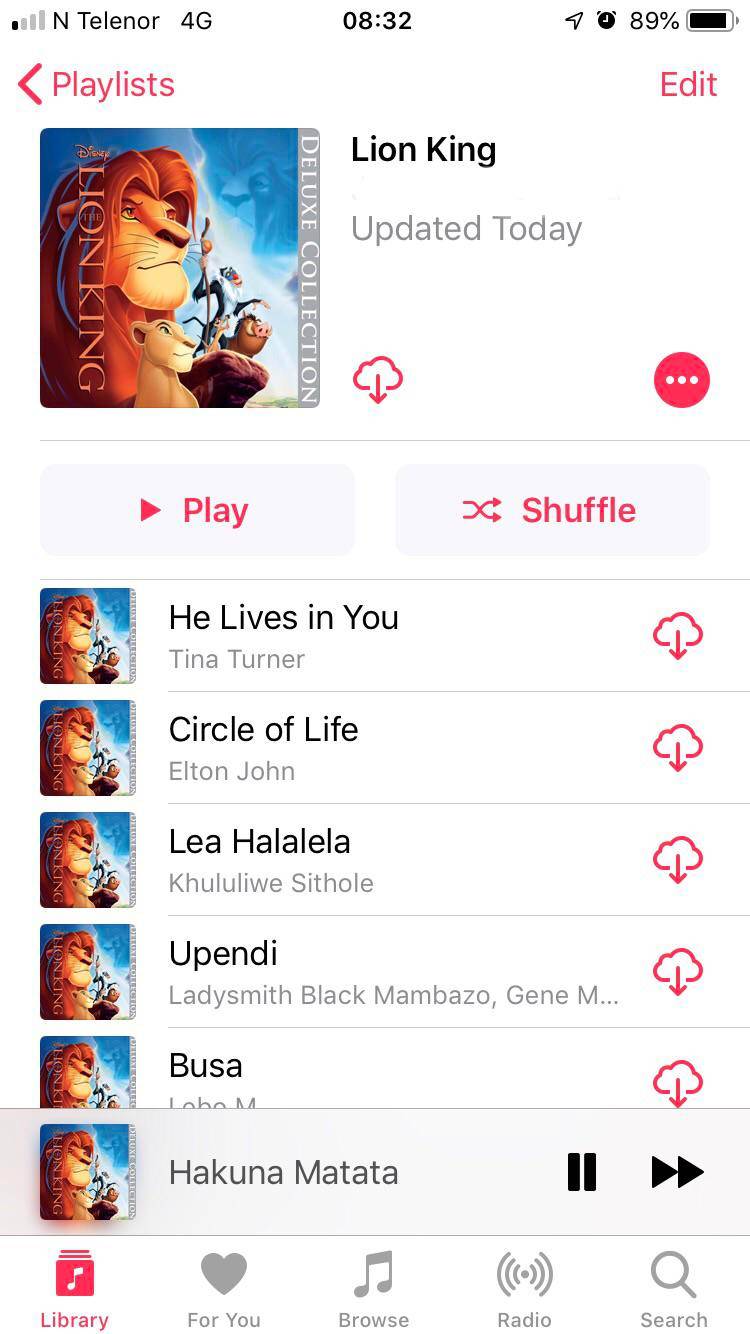750x1334 pixels.
Task: Go back to the Playlists screen
Action: click(x=95, y=84)
